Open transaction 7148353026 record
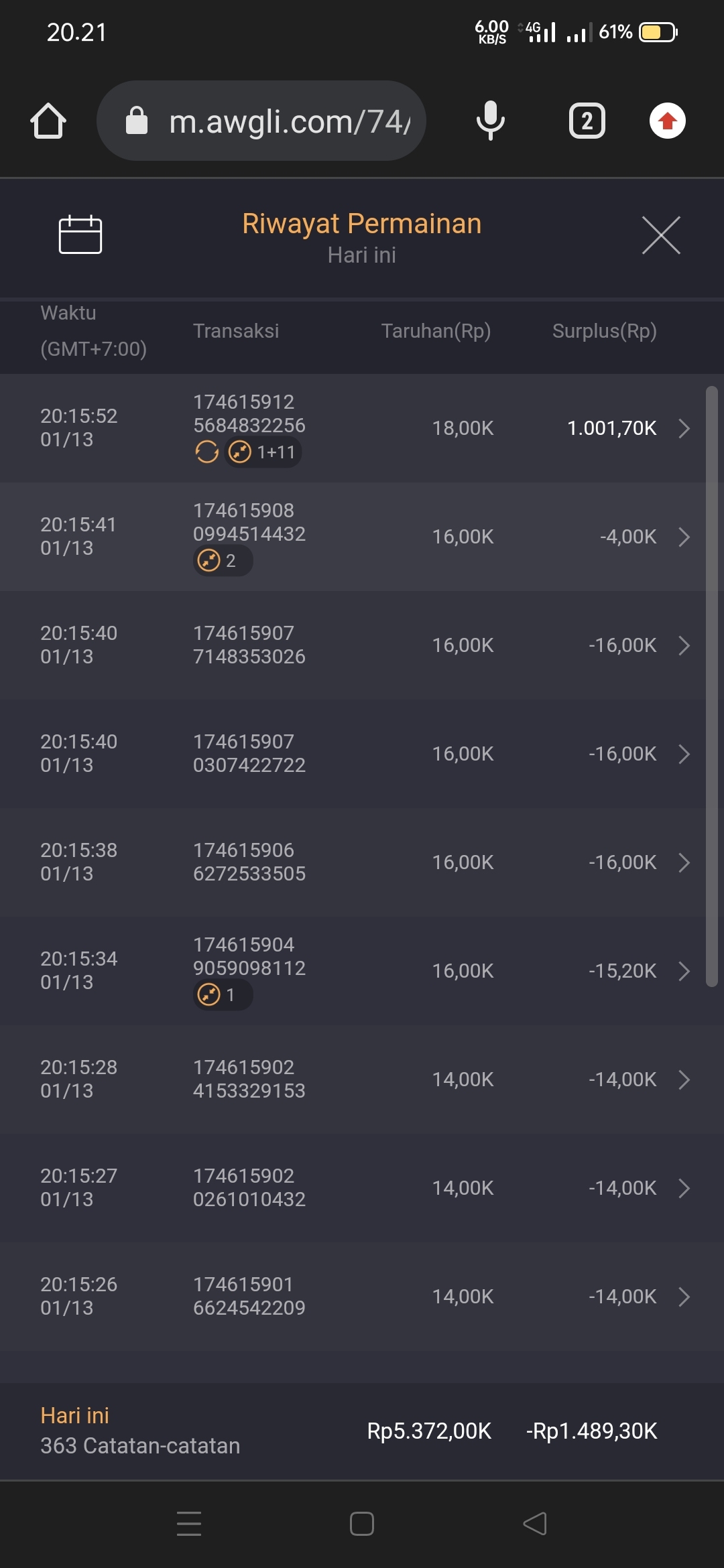This screenshot has height=1568, width=724. (684, 645)
